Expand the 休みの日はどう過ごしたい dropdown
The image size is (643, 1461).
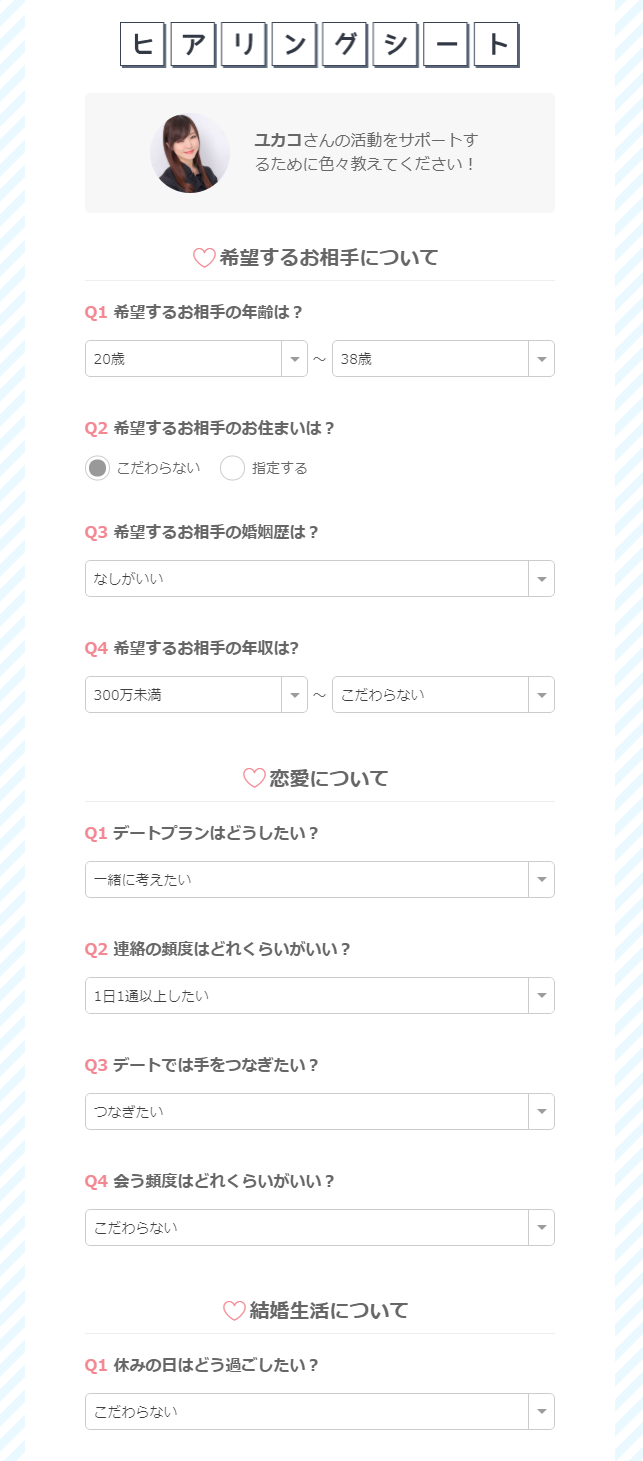[320, 1412]
